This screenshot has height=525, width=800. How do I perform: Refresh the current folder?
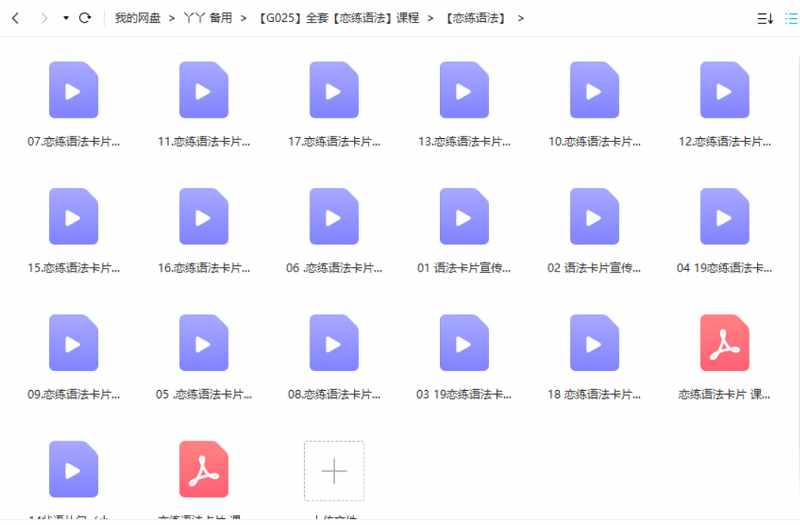pos(85,18)
